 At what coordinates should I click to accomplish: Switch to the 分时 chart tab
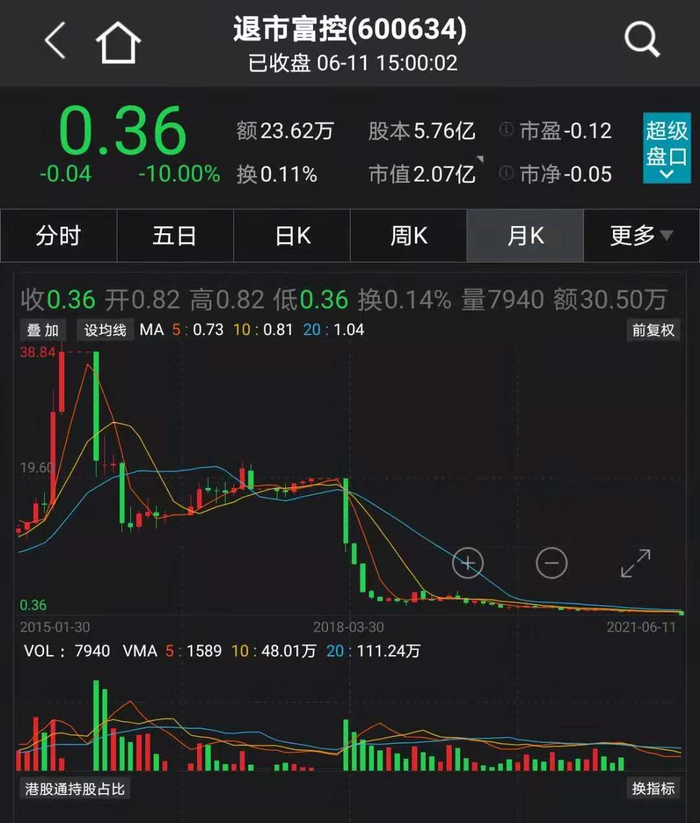(x=58, y=236)
